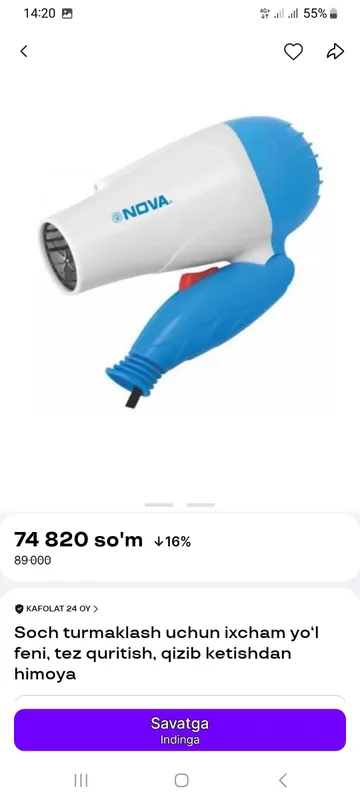Add item to cart with Savatga button

point(180,730)
